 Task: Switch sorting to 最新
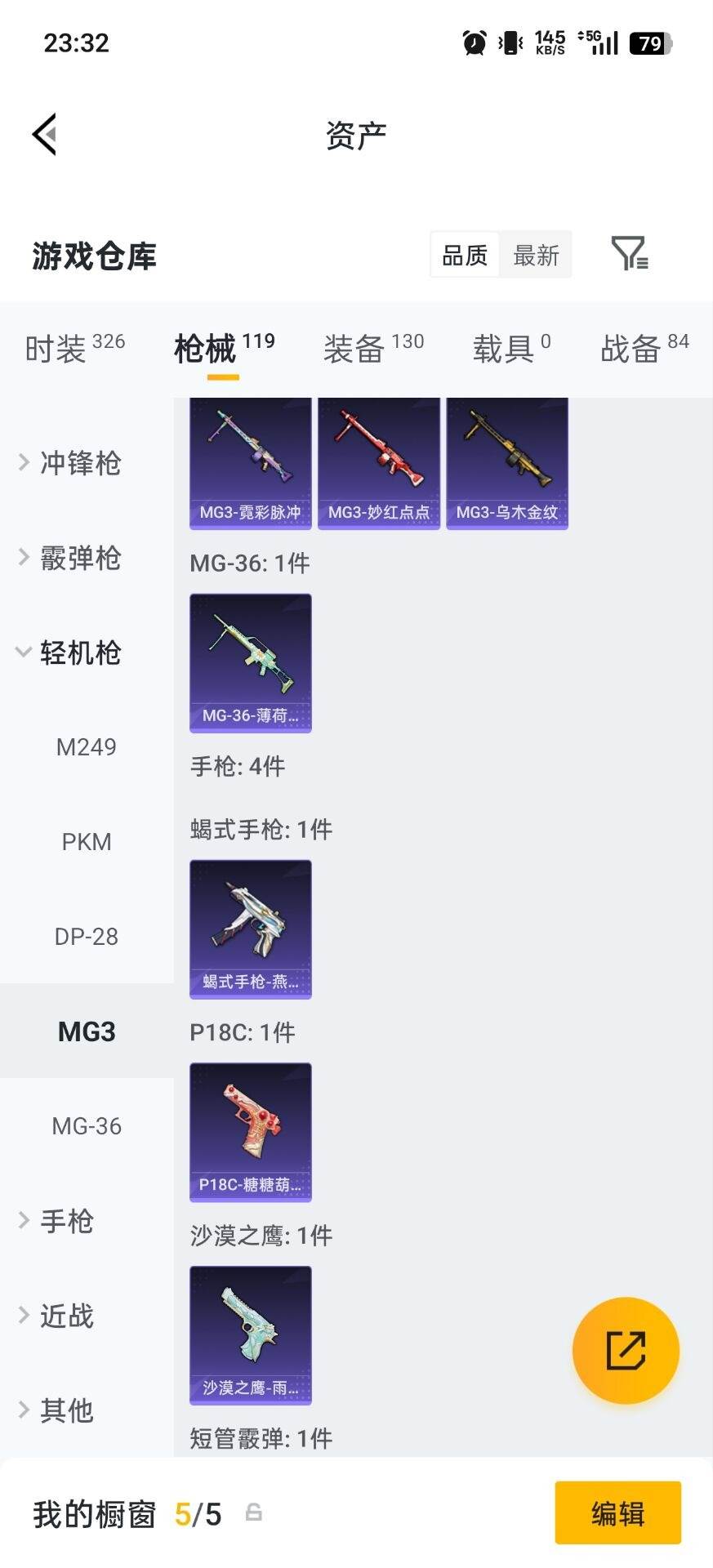536,255
